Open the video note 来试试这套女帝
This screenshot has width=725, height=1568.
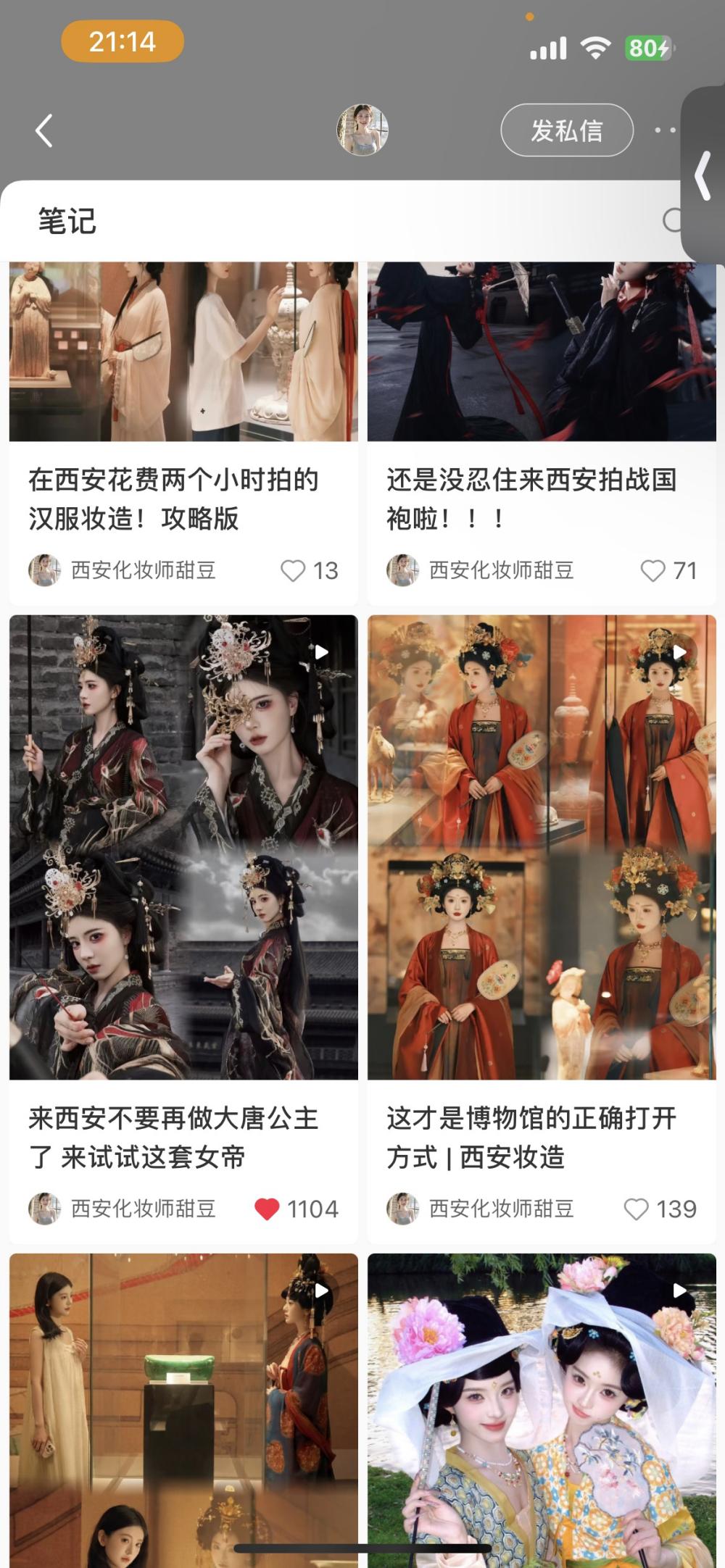click(183, 846)
